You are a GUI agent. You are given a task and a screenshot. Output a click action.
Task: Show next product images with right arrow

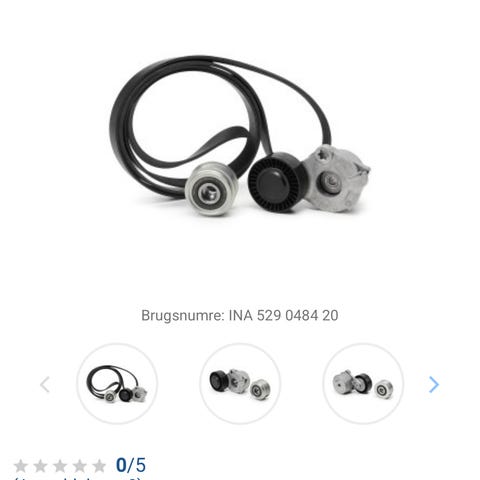[434, 385]
